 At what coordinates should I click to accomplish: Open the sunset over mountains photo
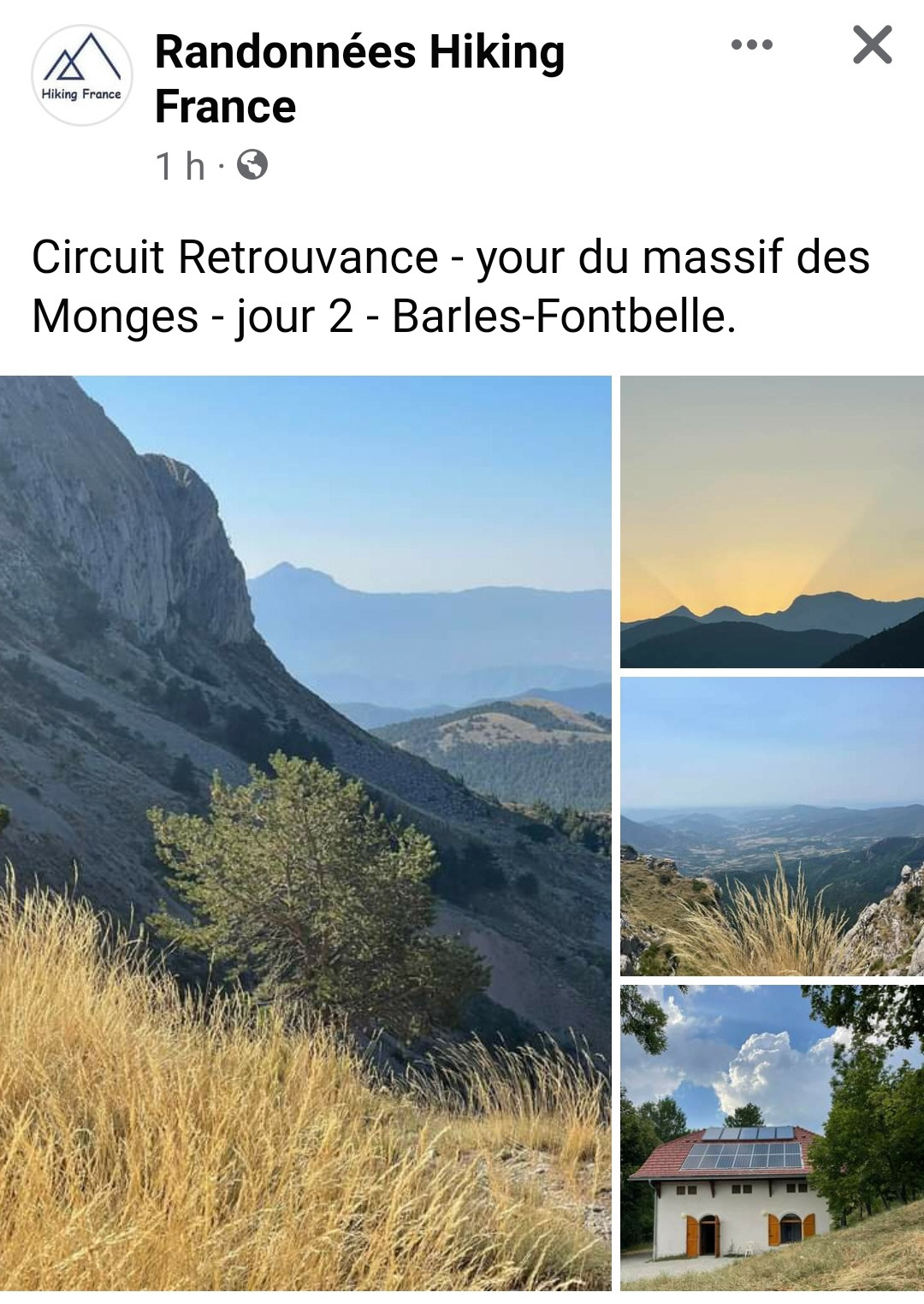pos(772,522)
